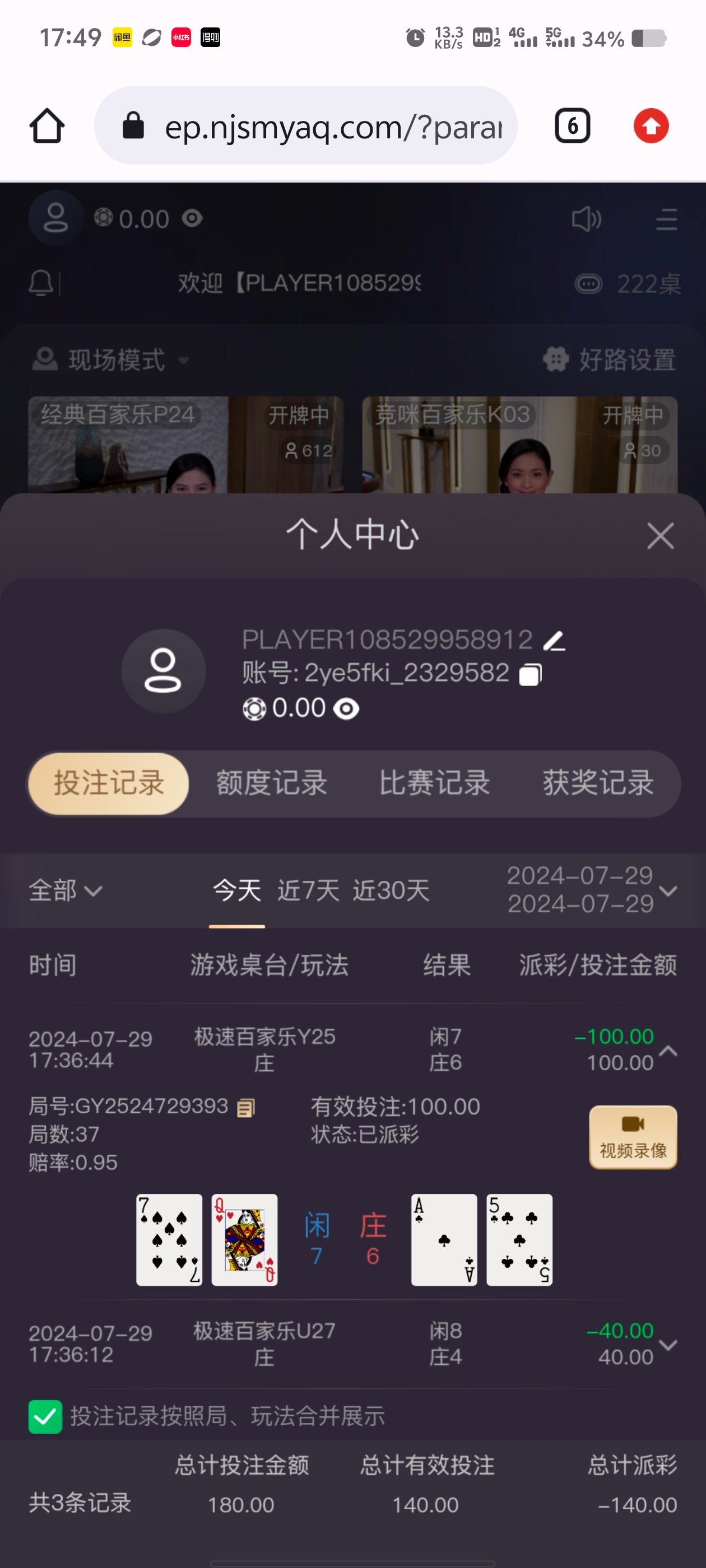Edit the PLAYER108529958912 nickname
This screenshot has width=706, height=1568.
click(554, 641)
